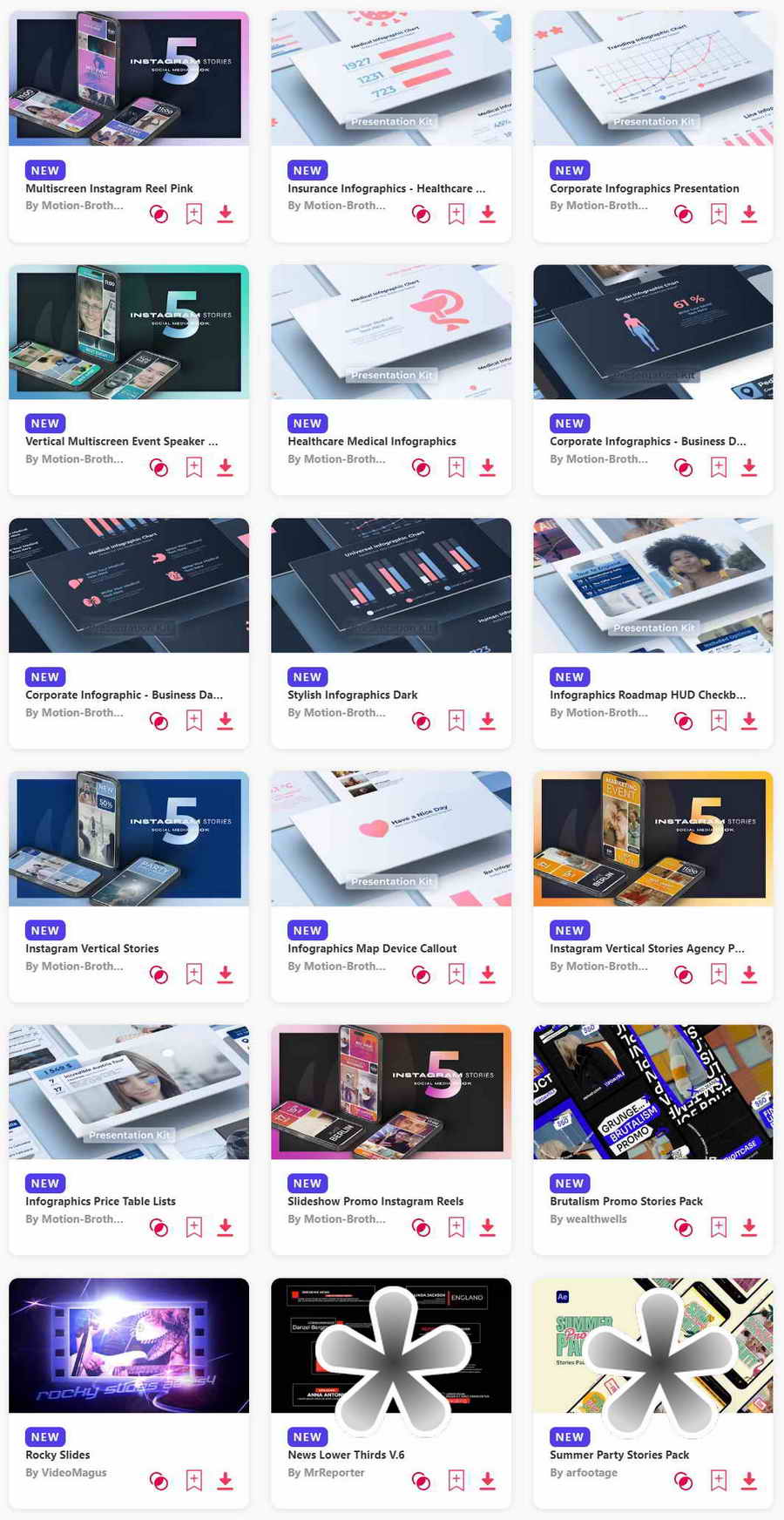Bookmark Insurance Infographics - Healthcare item
The height and width of the screenshot is (1520, 784).
tap(456, 214)
